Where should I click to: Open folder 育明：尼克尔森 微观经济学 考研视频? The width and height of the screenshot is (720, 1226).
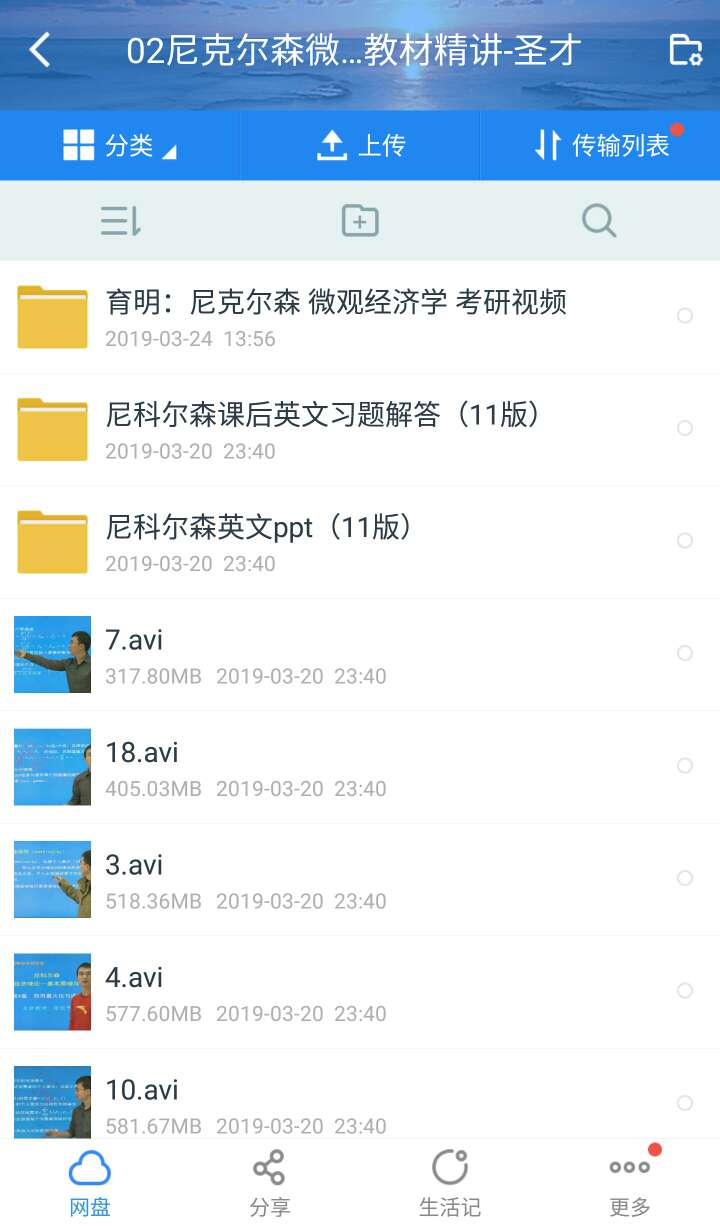click(x=336, y=317)
